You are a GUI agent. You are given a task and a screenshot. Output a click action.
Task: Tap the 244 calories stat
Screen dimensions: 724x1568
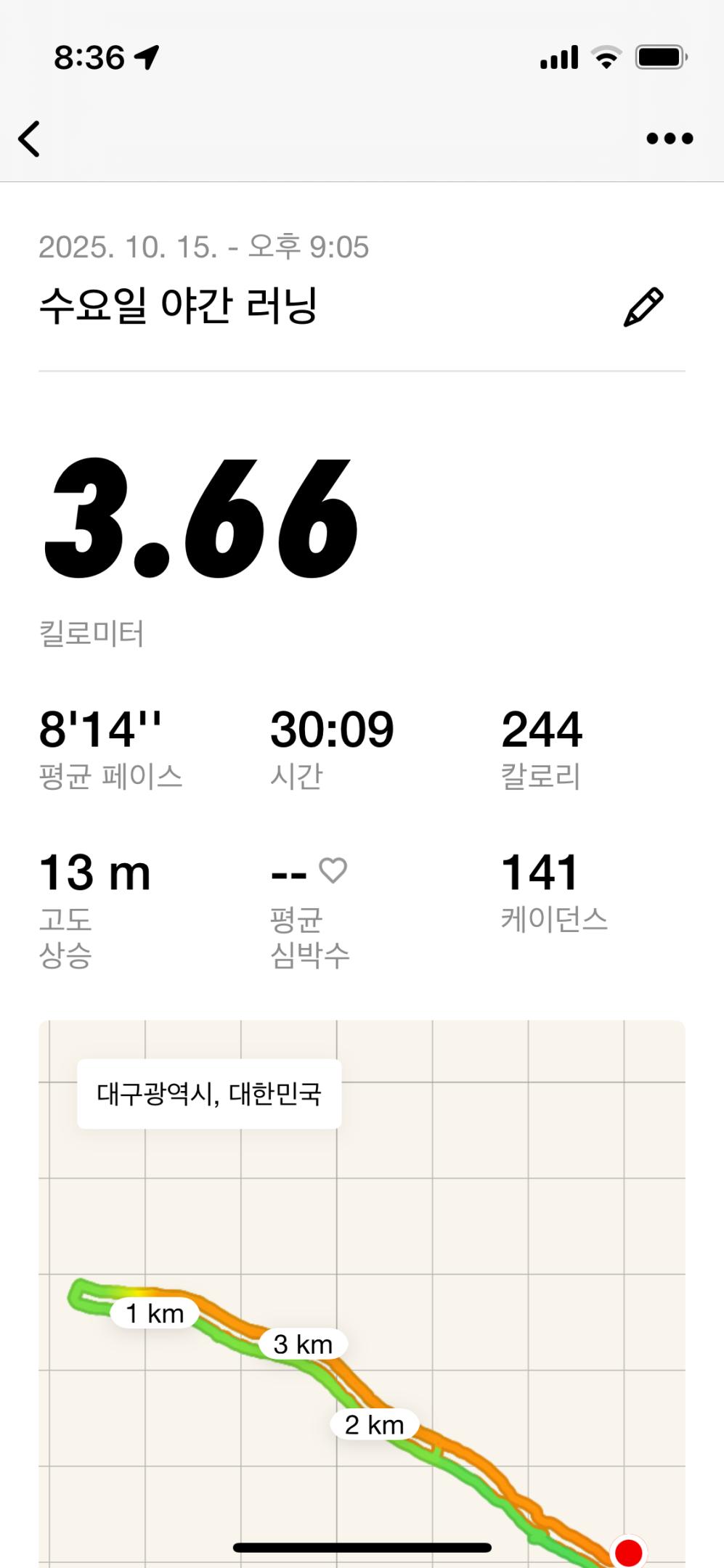click(x=543, y=731)
